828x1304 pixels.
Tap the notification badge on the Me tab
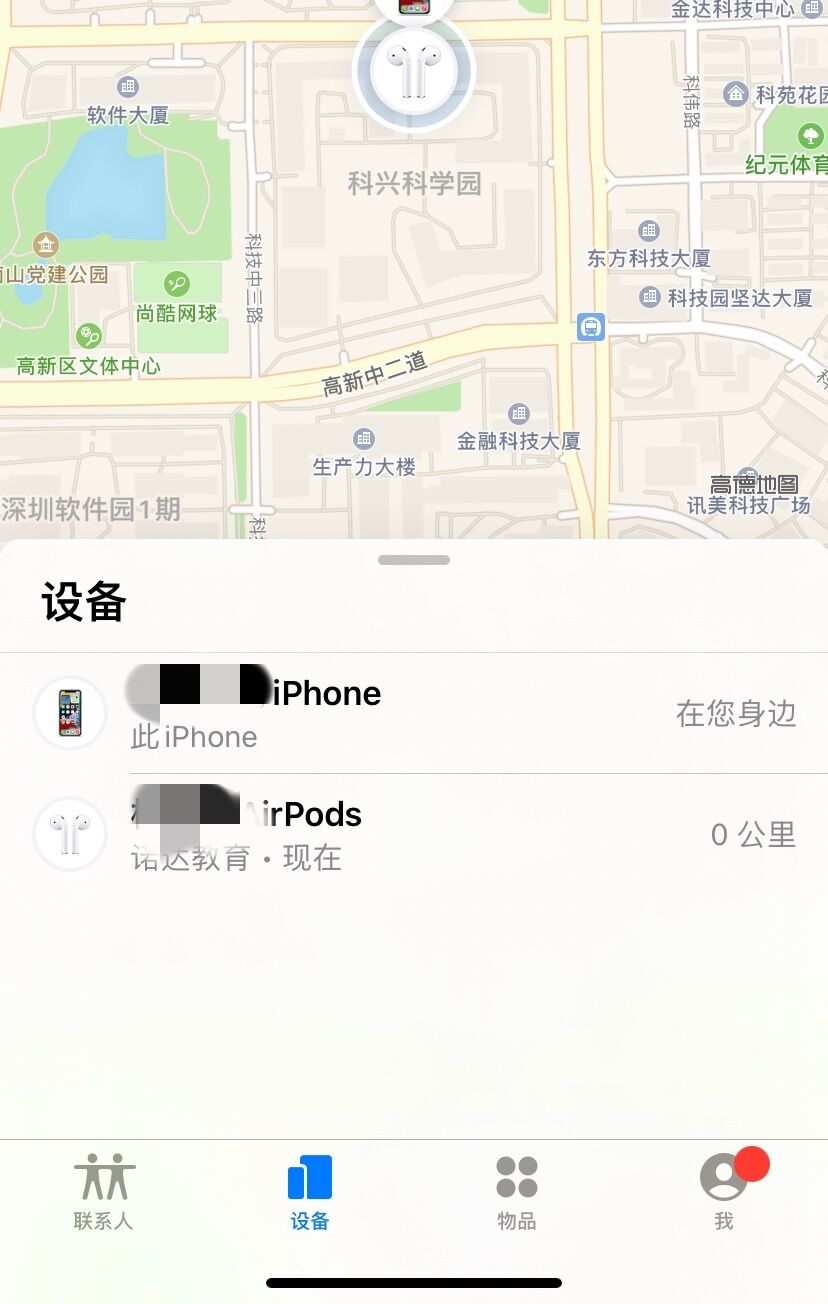click(751, 1163)
